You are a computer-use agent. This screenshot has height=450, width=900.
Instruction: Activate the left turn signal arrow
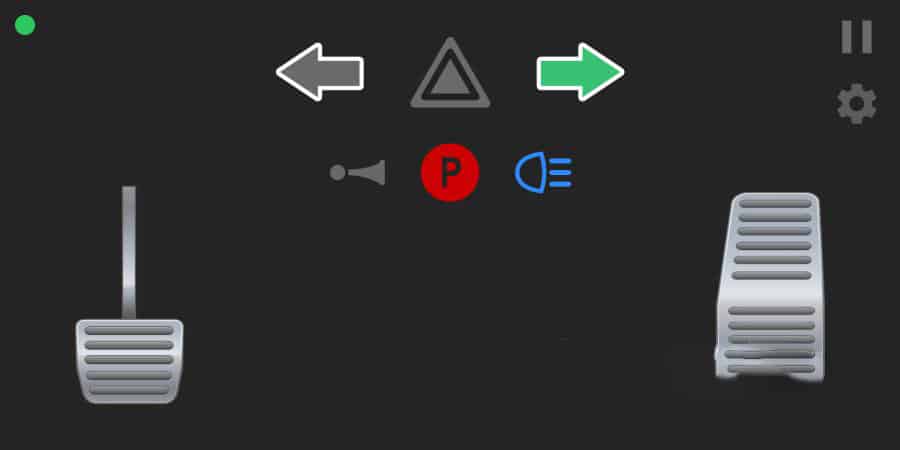[319, 72]
